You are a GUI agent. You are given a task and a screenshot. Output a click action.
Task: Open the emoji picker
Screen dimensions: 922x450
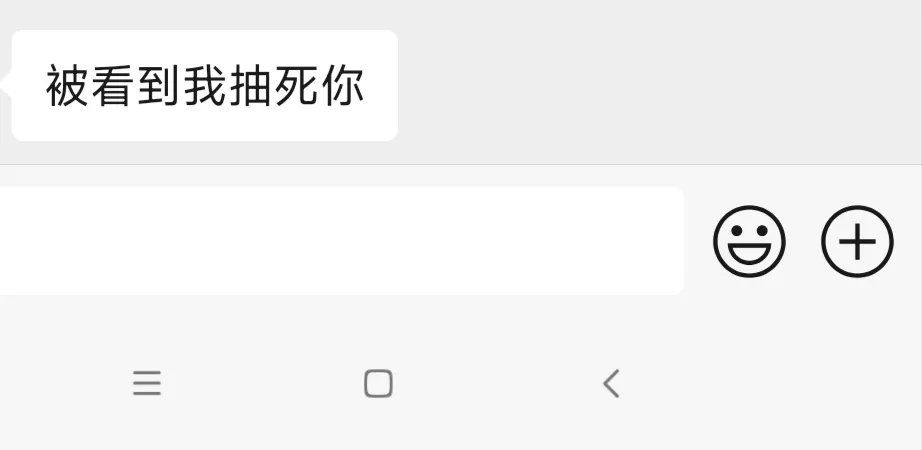(x=749, y=241)
